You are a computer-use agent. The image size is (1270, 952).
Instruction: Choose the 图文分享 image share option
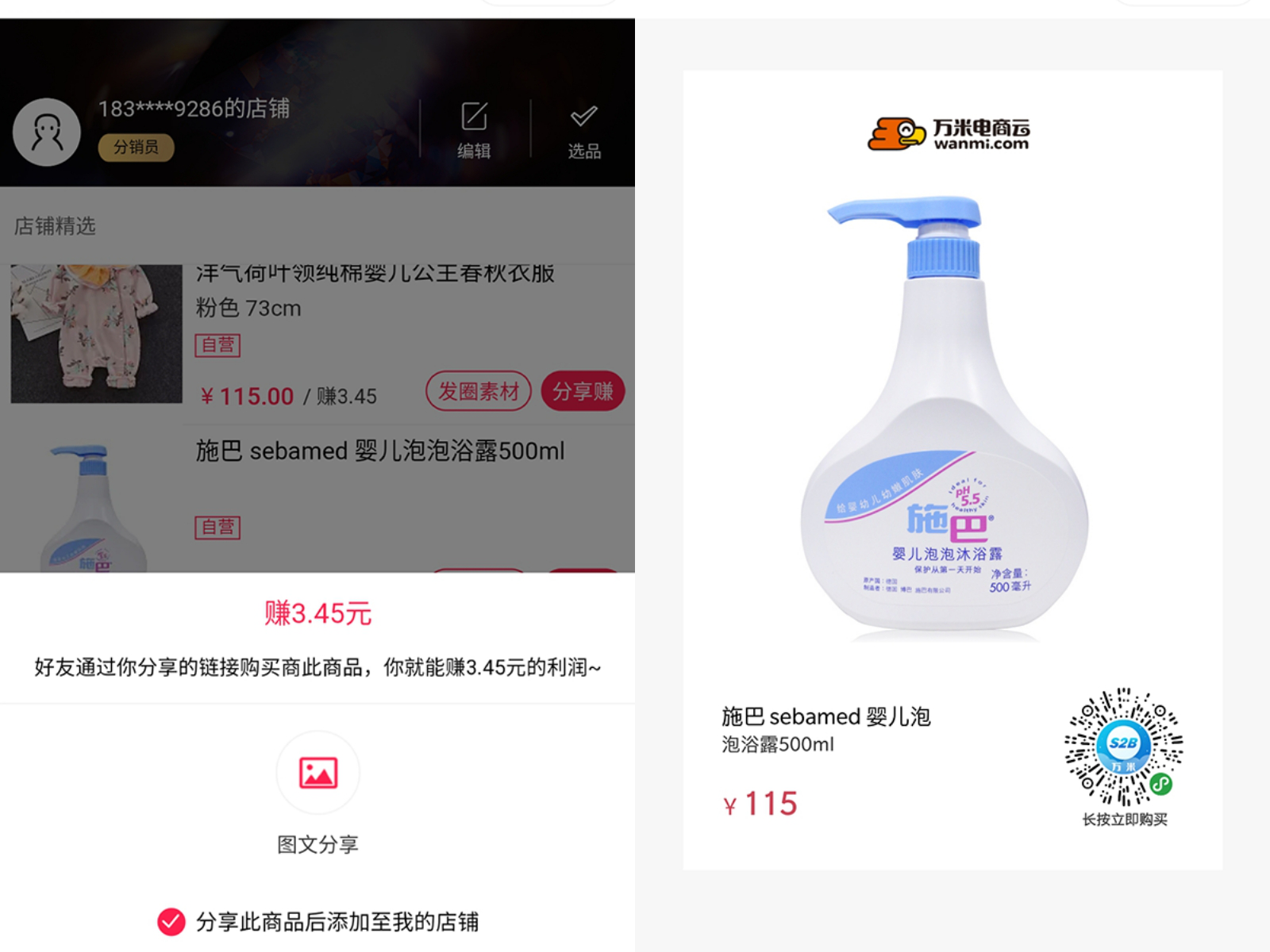click(317, 773)
